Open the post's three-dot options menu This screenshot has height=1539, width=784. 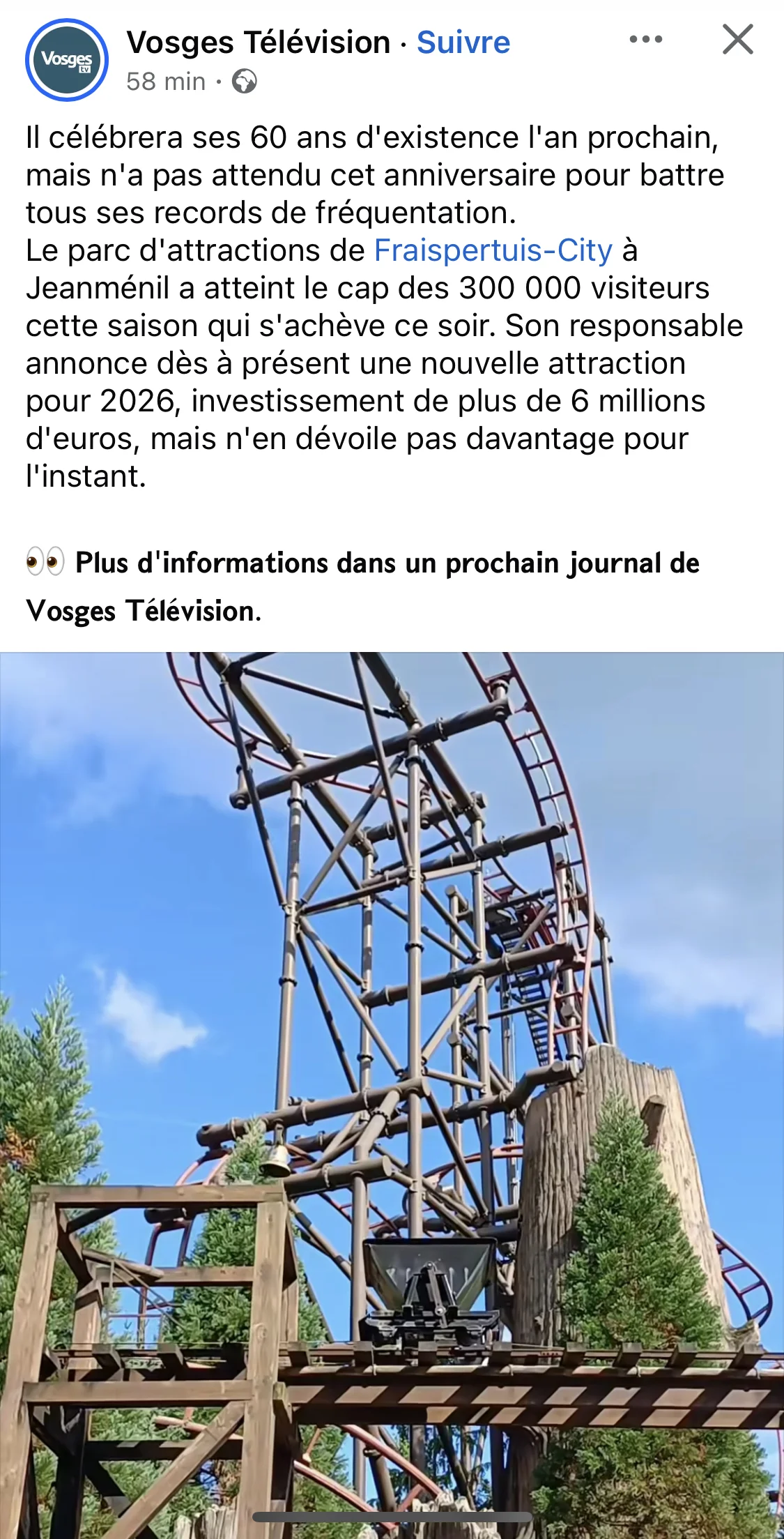pyautogui.click(x=645, y=39)
